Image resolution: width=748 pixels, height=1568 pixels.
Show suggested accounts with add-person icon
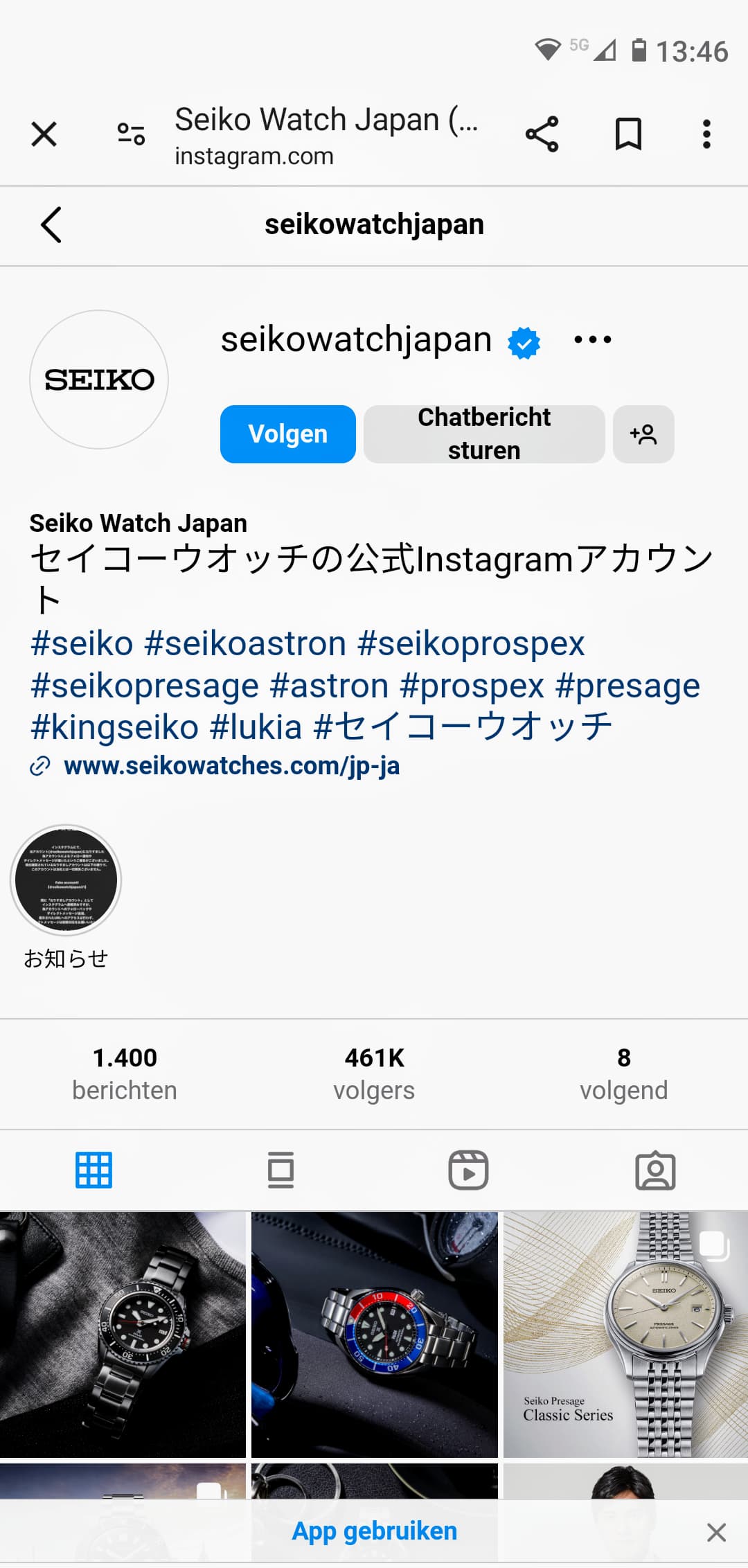pyautogui.click(x=643, y=434)
